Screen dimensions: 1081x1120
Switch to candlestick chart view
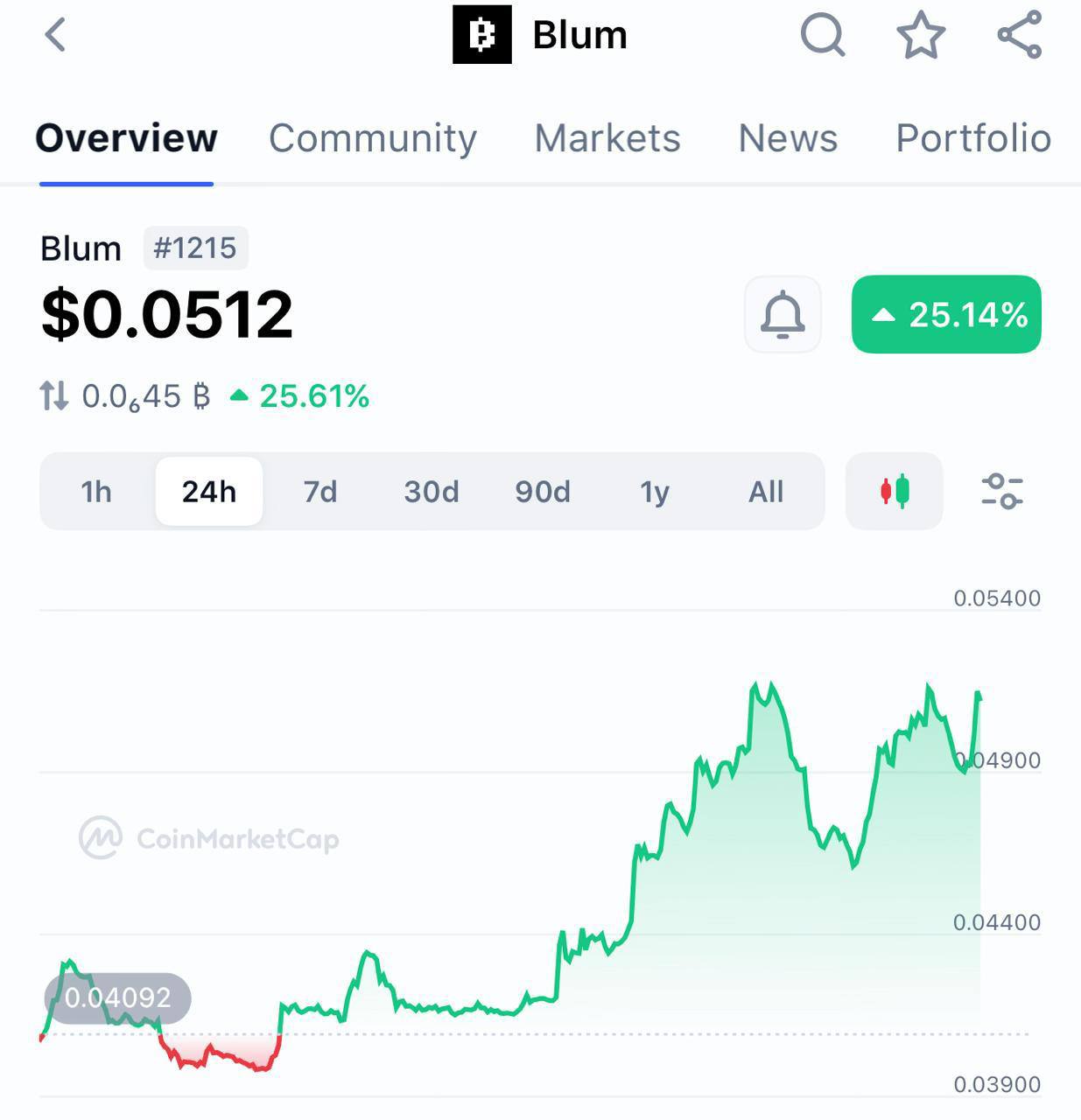(x=895, y=492)
